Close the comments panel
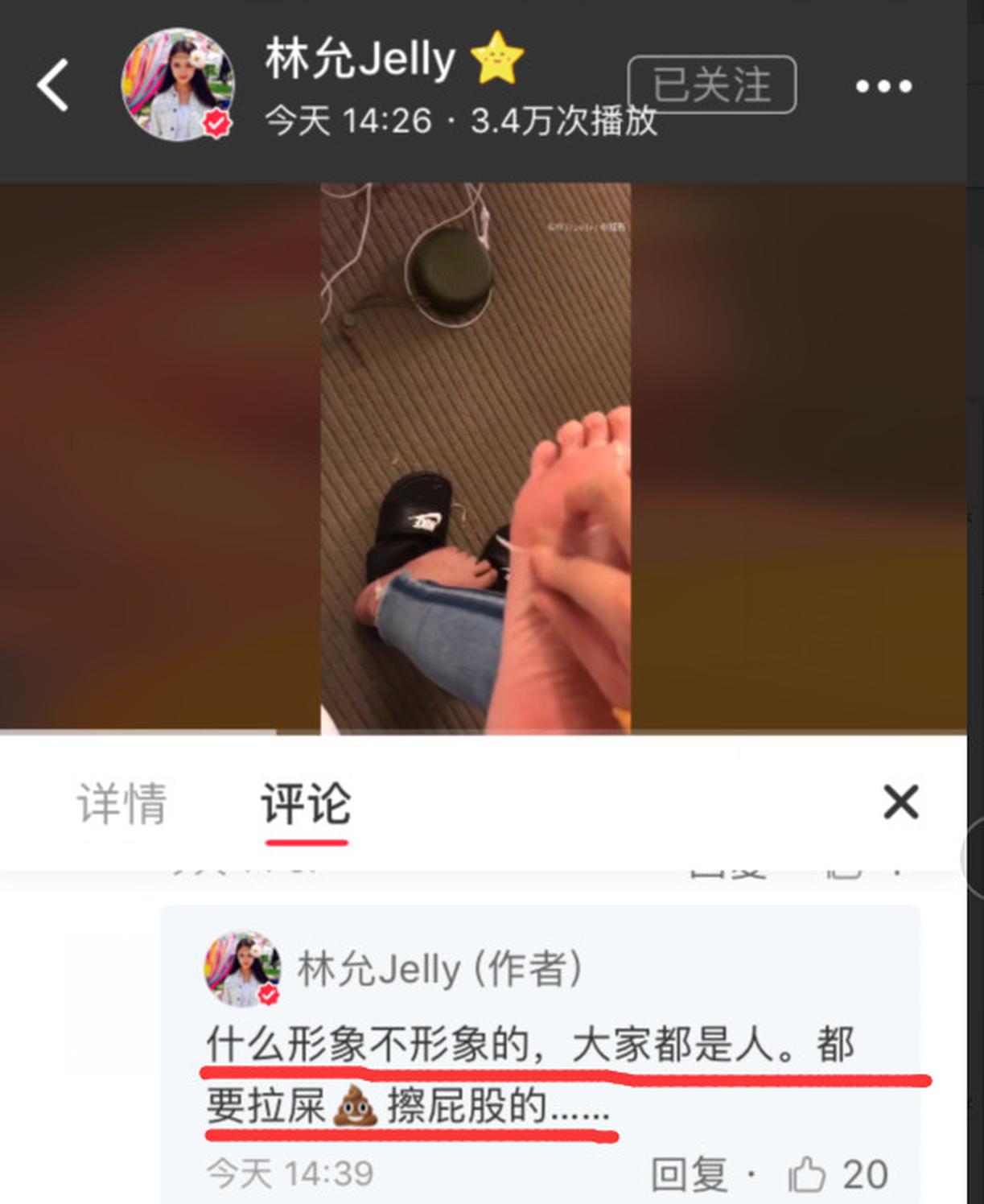 900,802
